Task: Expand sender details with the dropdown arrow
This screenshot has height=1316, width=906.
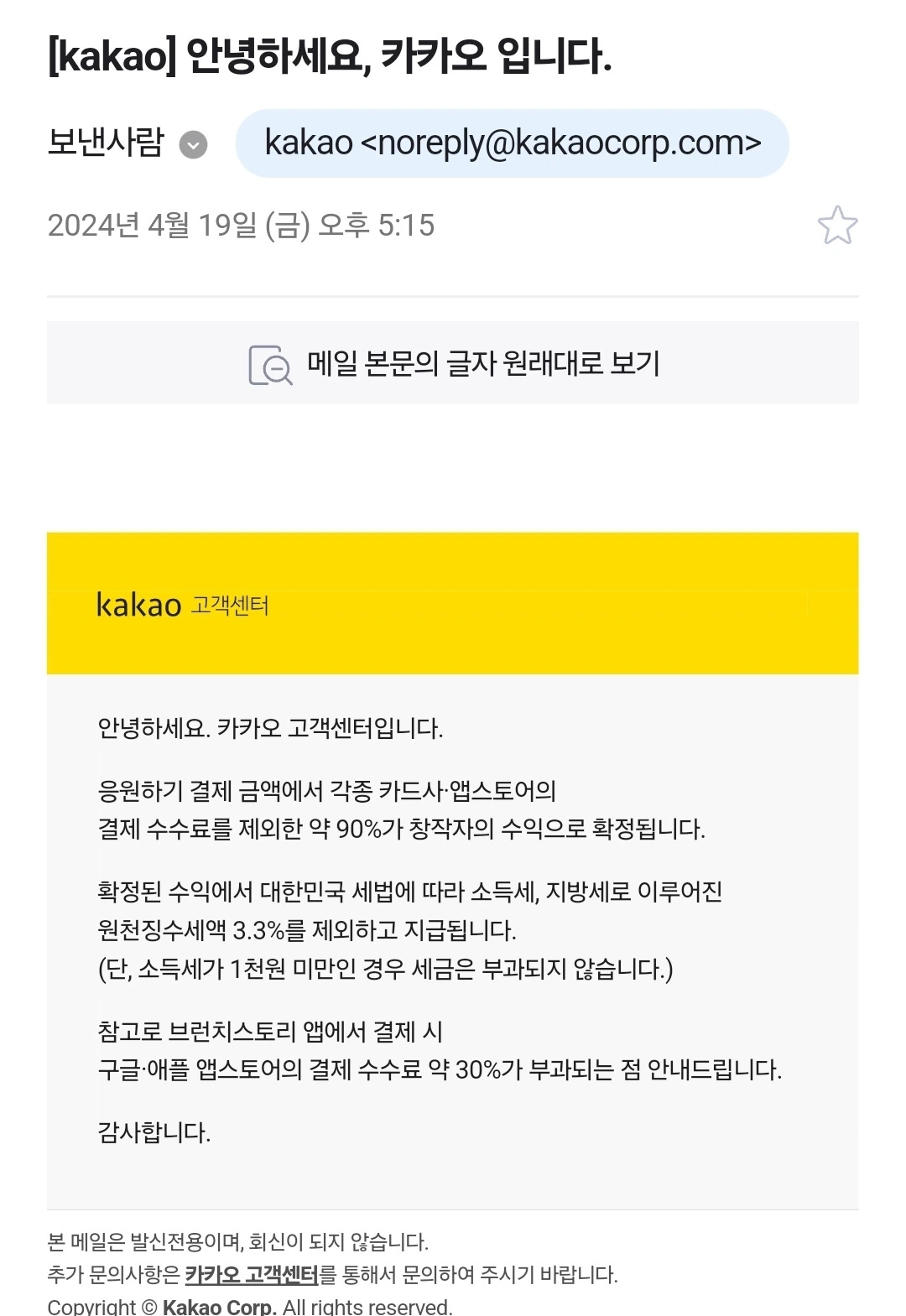Action: [194, 144]
